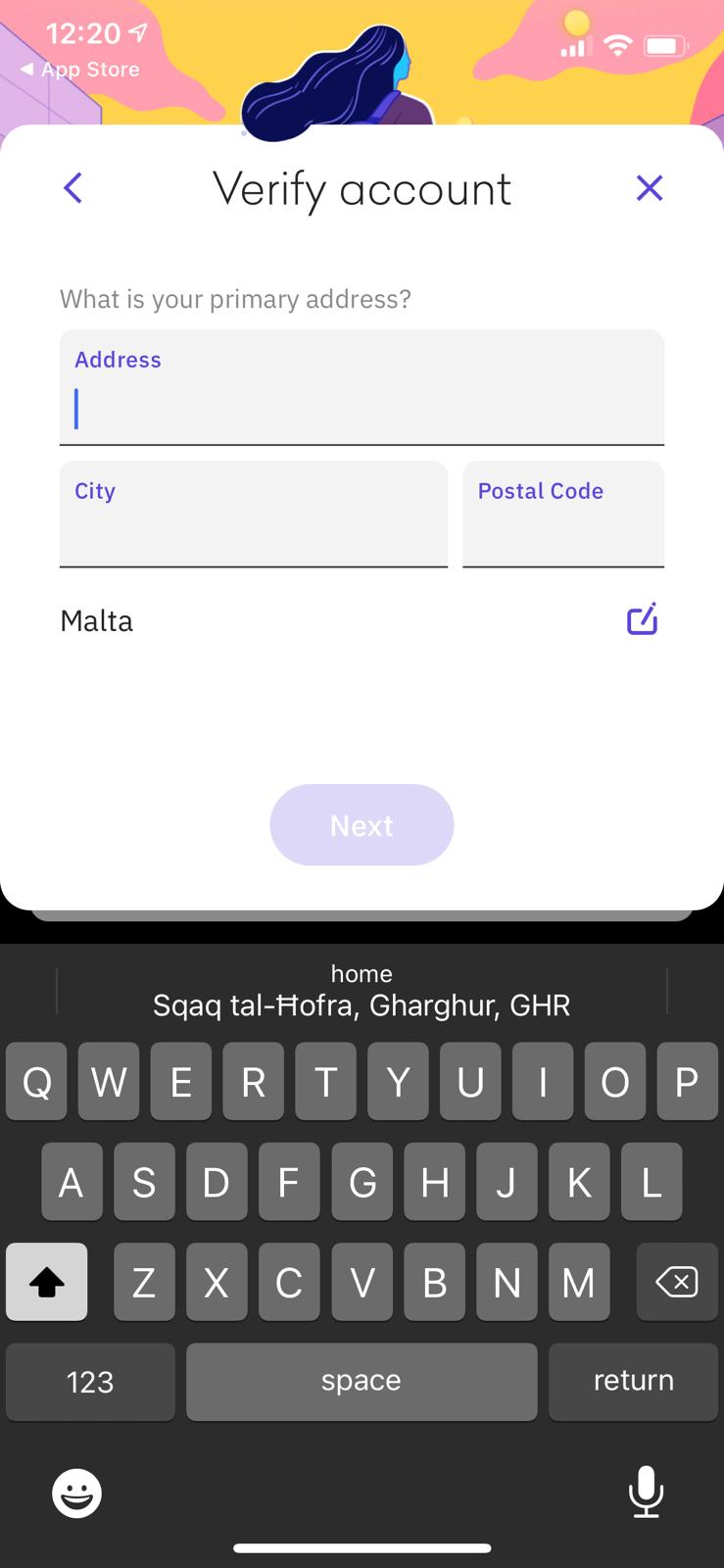Image resolution: width=724 pixels, height=1568 pixels.
Task: Tap the Next button
Action: click(x=362, y=825)
